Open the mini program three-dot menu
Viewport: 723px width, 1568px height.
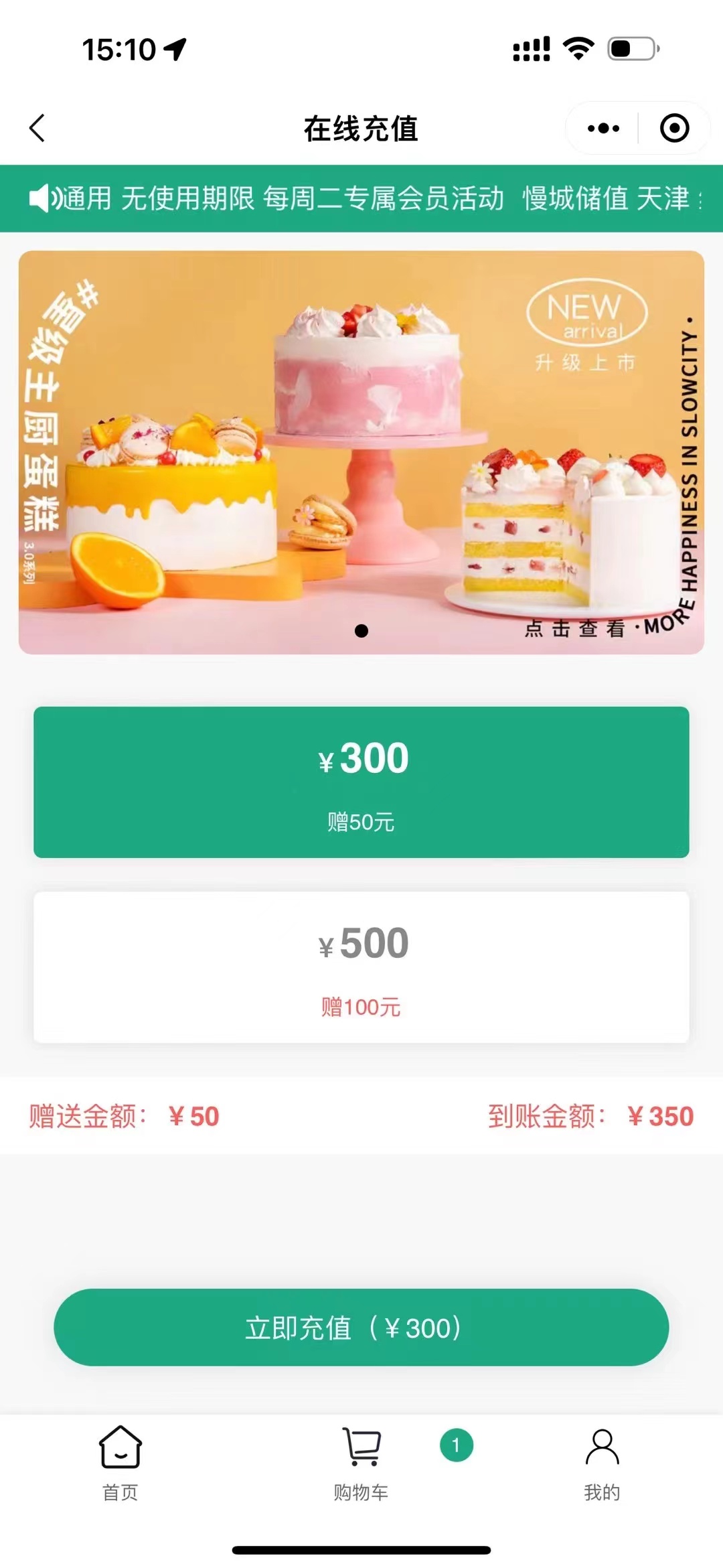point(603,128)
